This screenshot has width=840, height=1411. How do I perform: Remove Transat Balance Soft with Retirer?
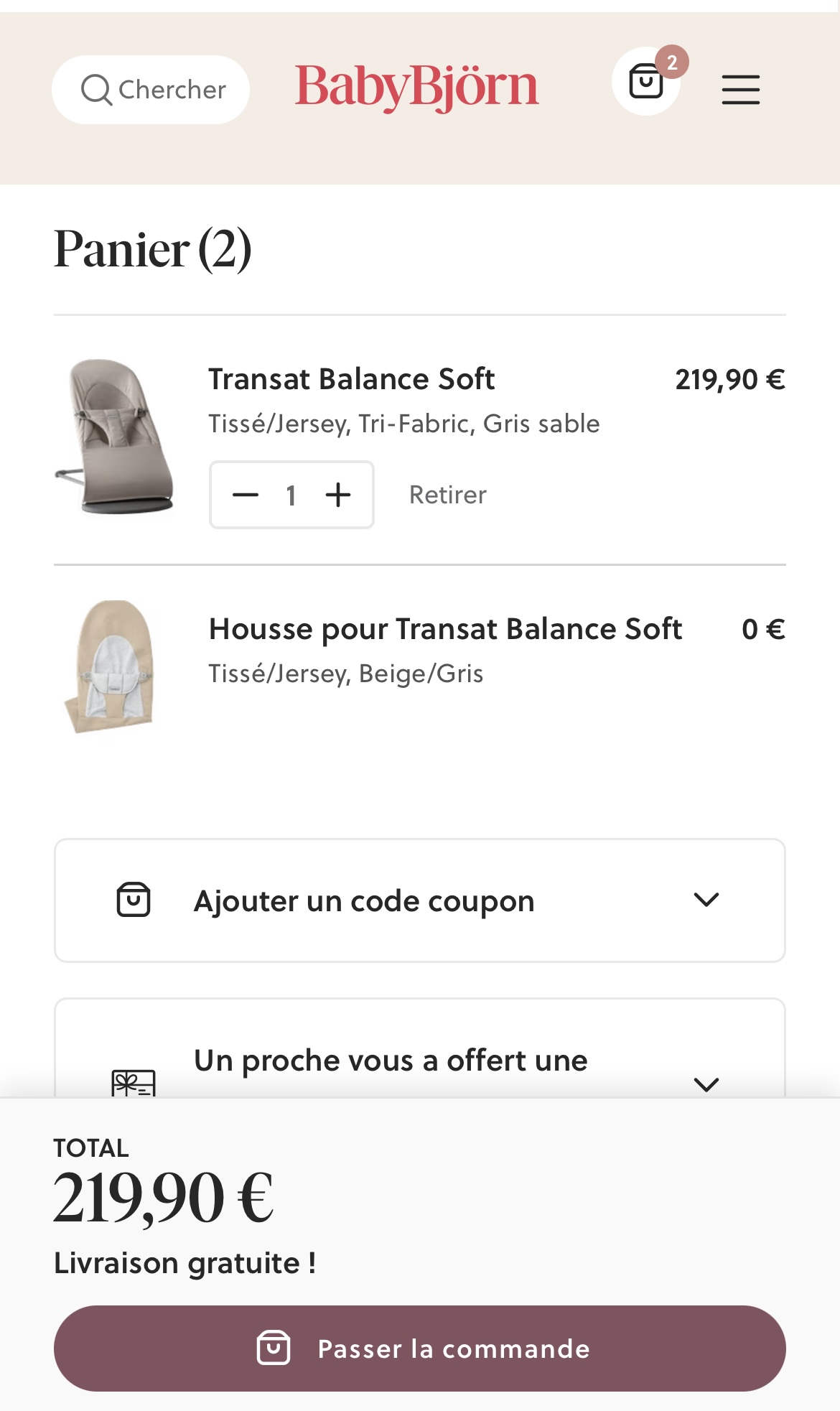click(447, 495)
